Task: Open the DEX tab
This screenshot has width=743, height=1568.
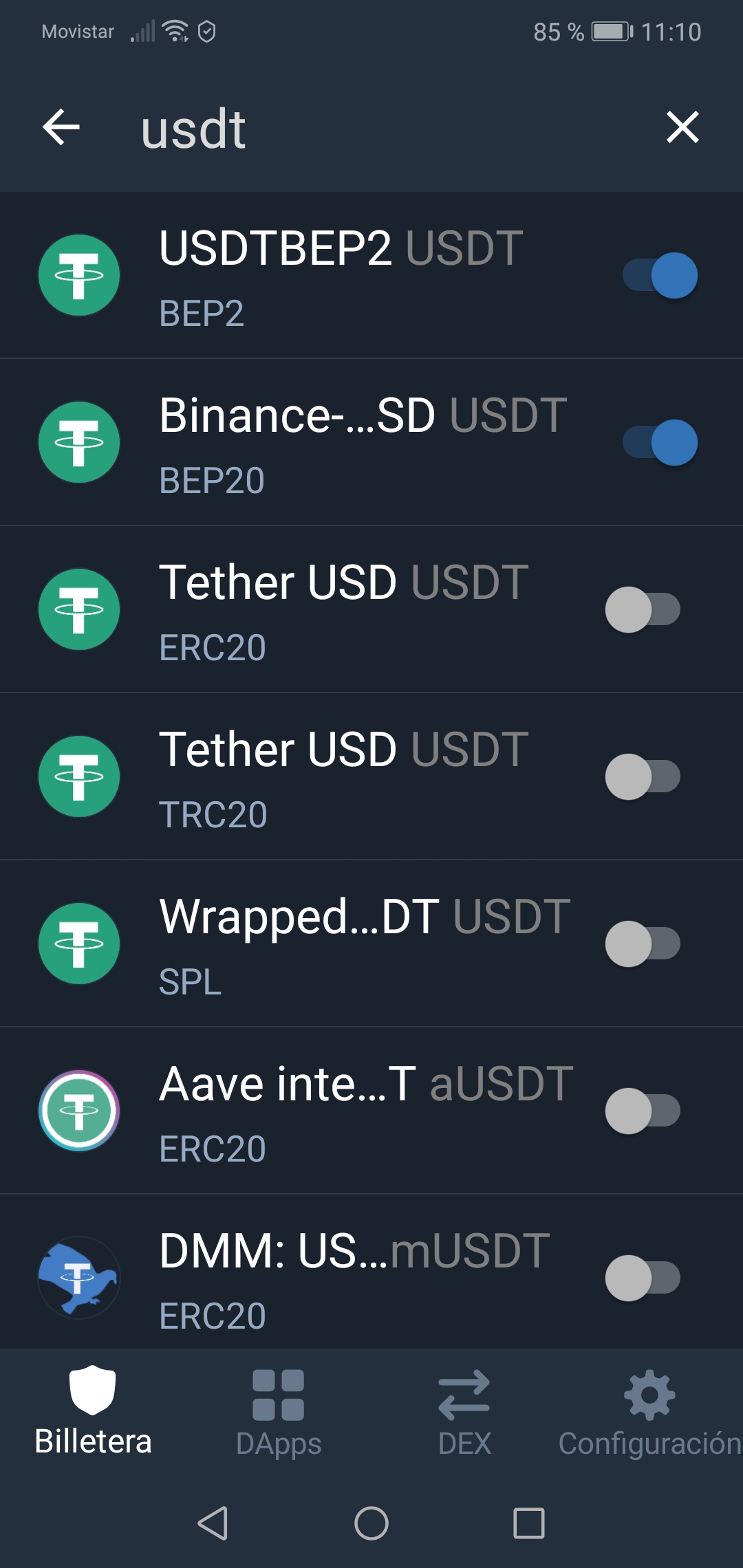Action: 464,1411
